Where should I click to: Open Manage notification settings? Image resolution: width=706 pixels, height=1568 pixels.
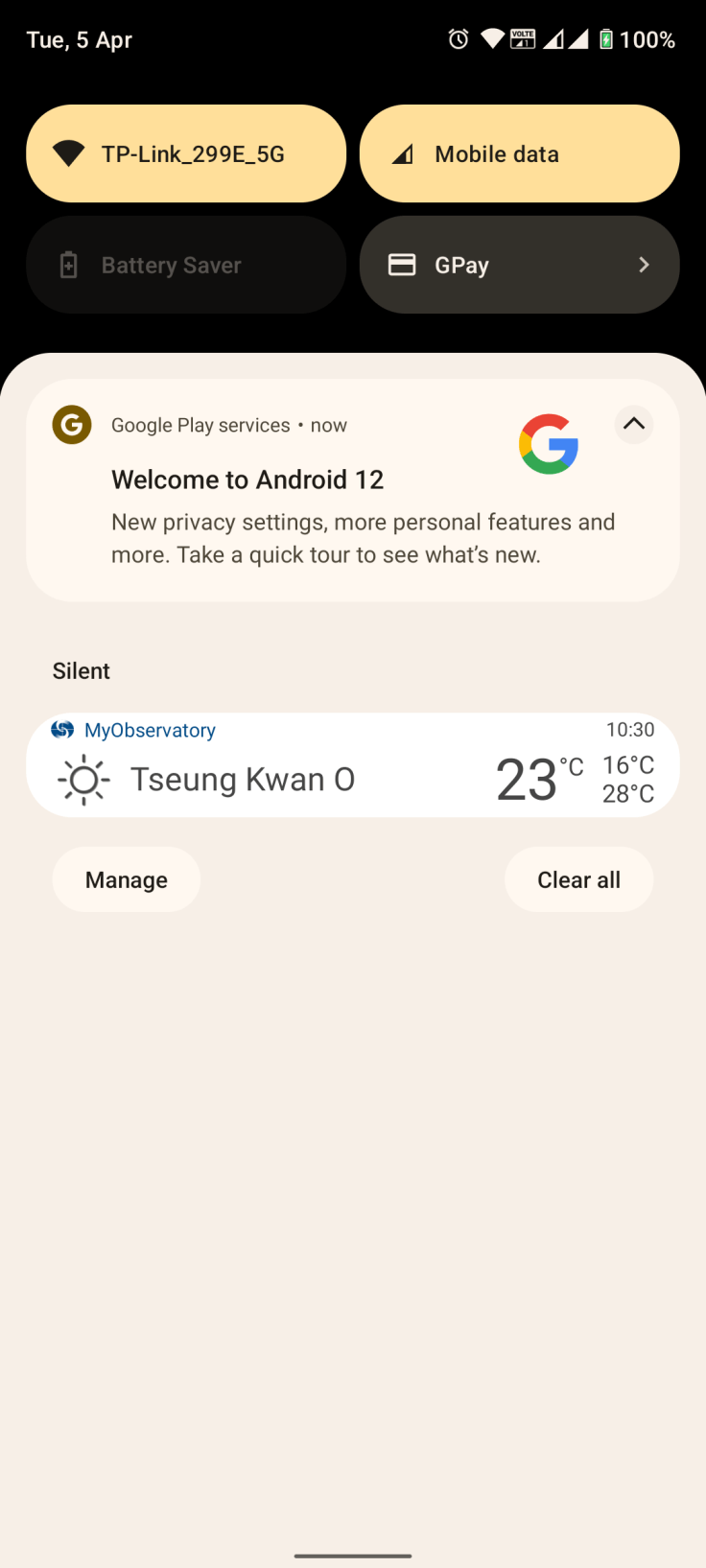pyautogui.click(x=126, y=879)
